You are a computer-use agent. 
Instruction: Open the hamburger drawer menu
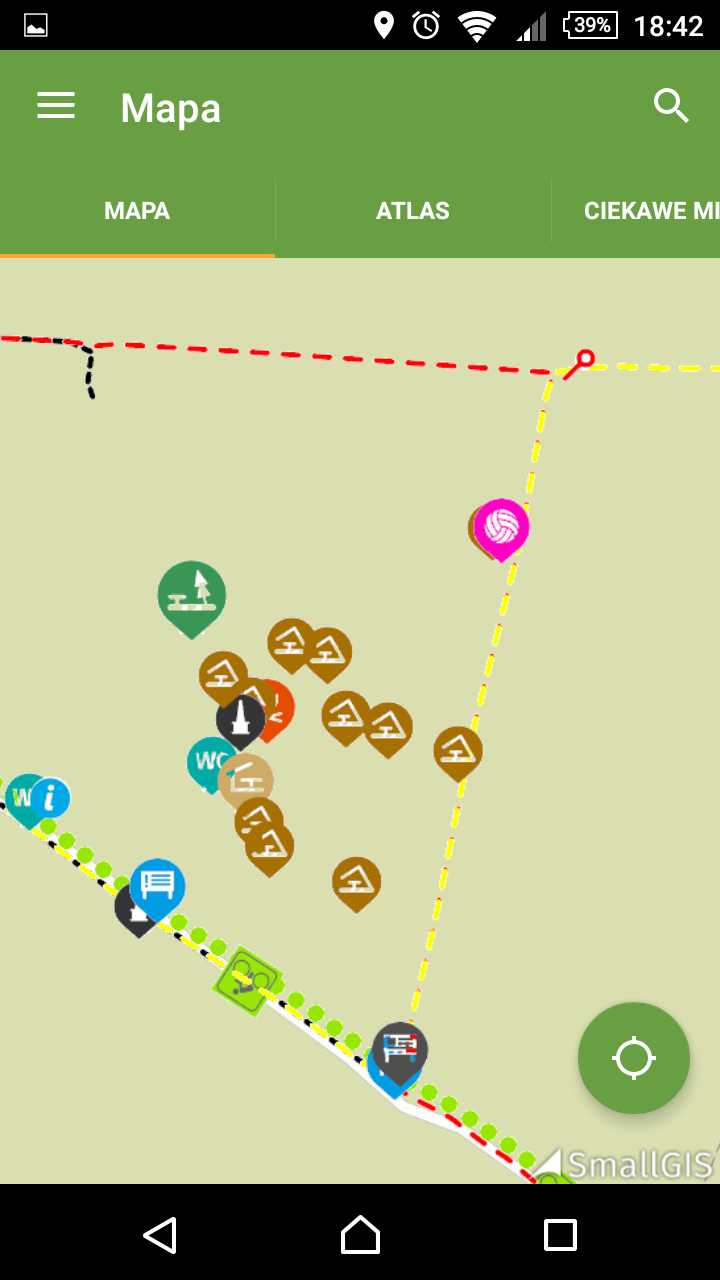56,106
